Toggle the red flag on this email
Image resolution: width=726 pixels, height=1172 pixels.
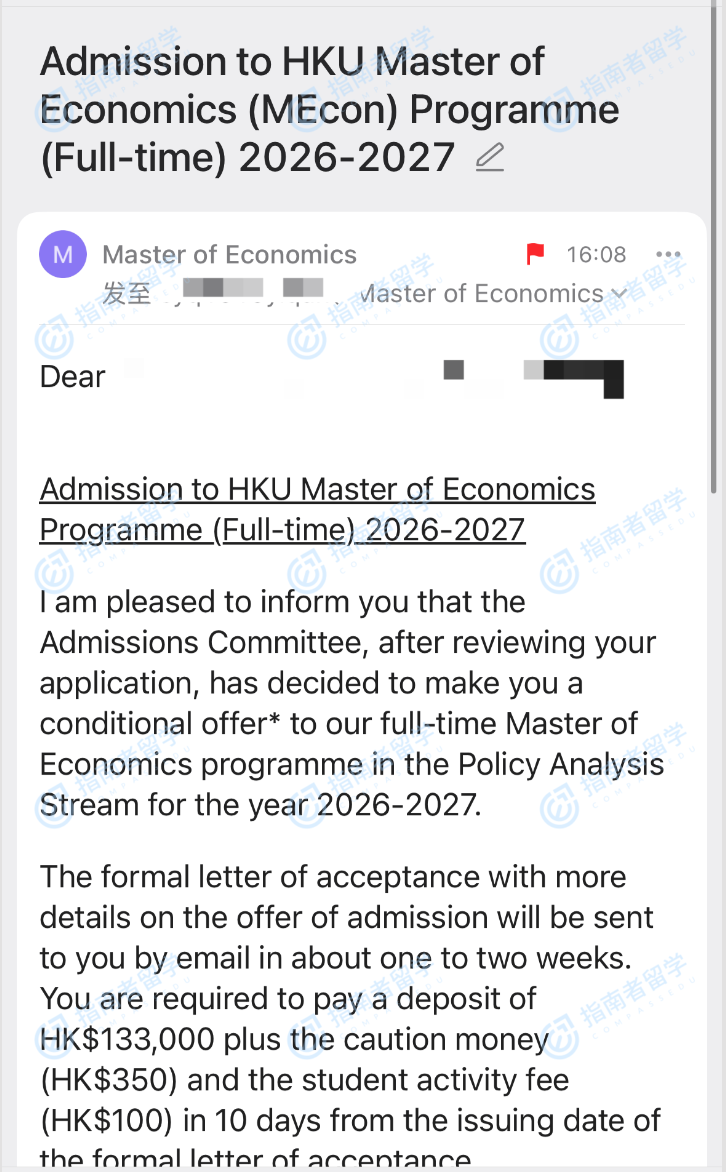536,254
